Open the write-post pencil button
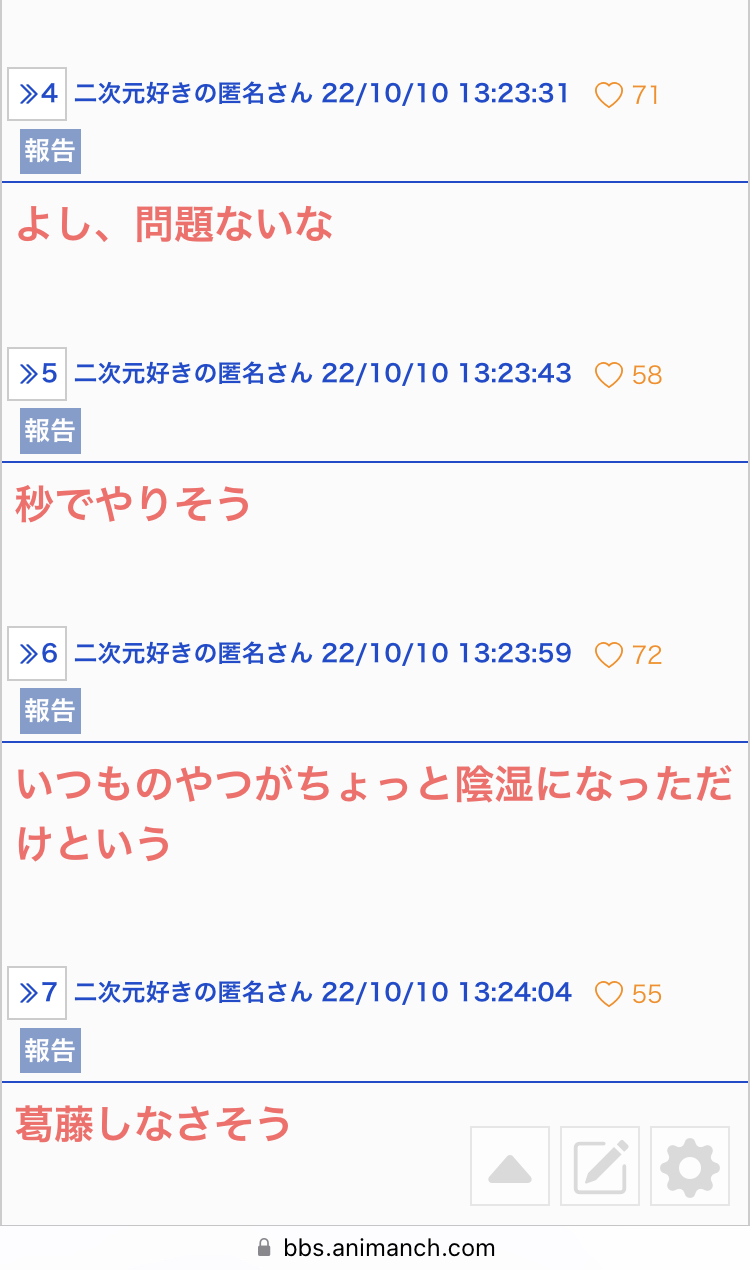 click(600, 1166)
